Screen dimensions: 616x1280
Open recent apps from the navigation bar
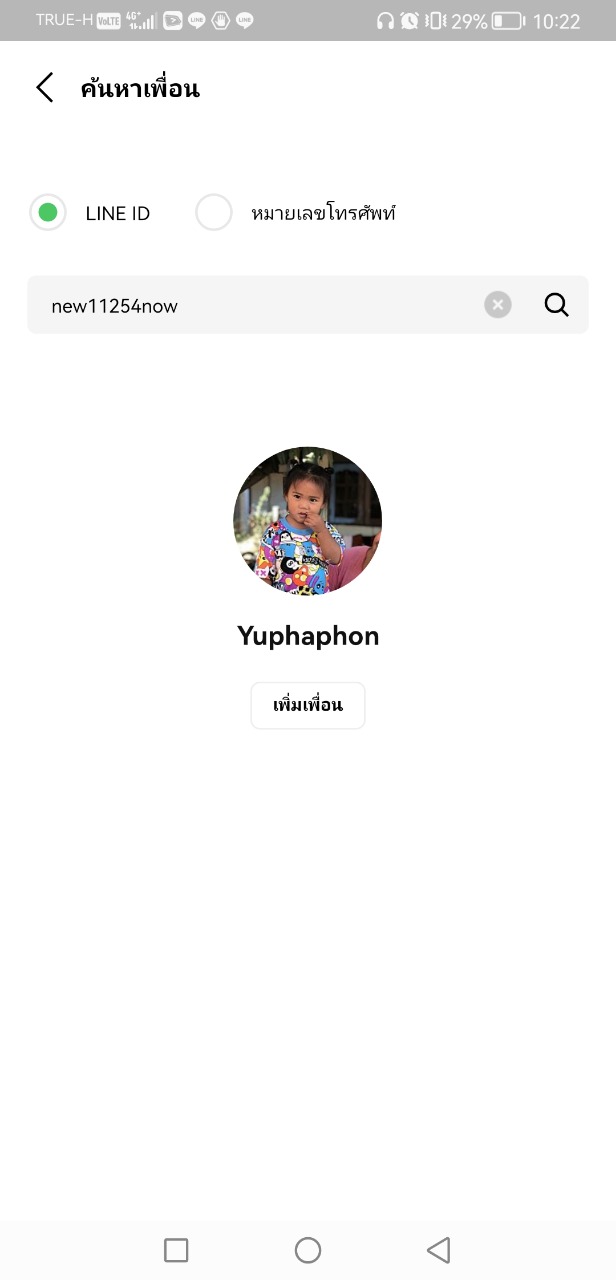pyautogui.click(x=176, y=1250)
